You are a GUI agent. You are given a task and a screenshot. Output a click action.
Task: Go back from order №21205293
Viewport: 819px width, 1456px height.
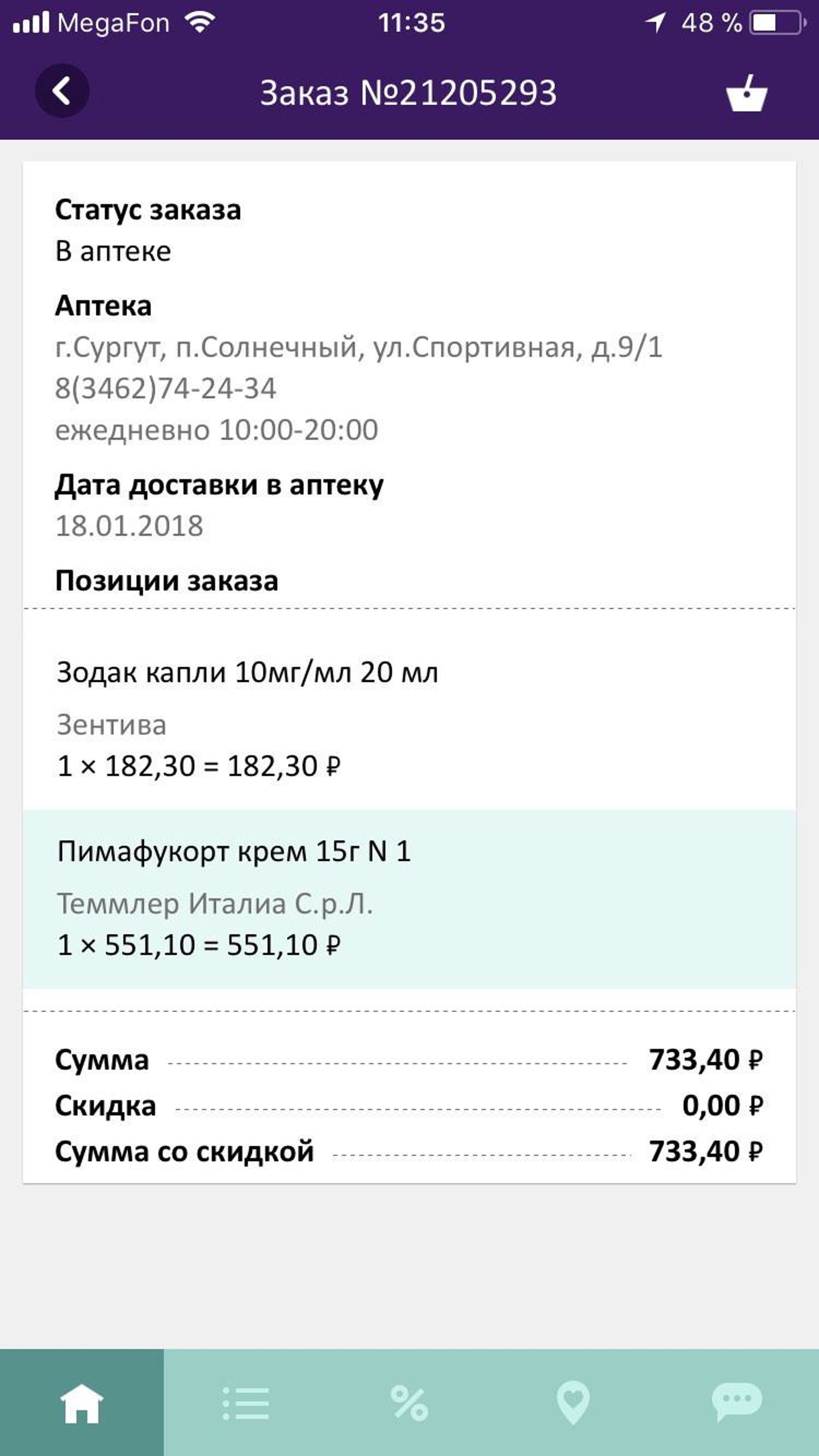coord(62,91)
